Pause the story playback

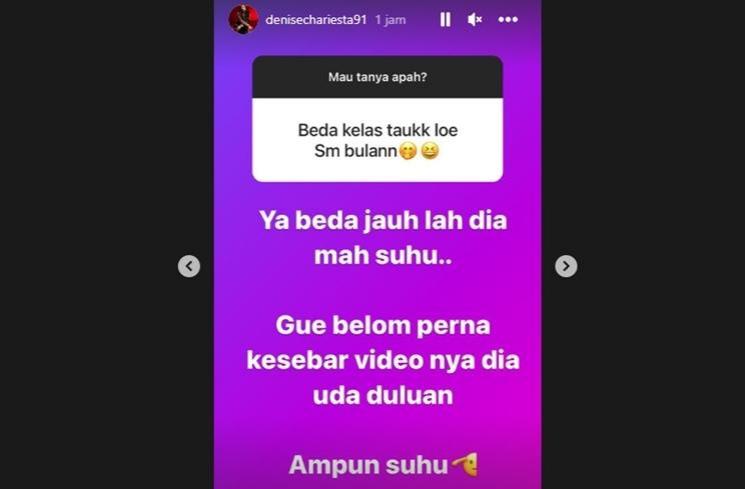tap(445, 20)
